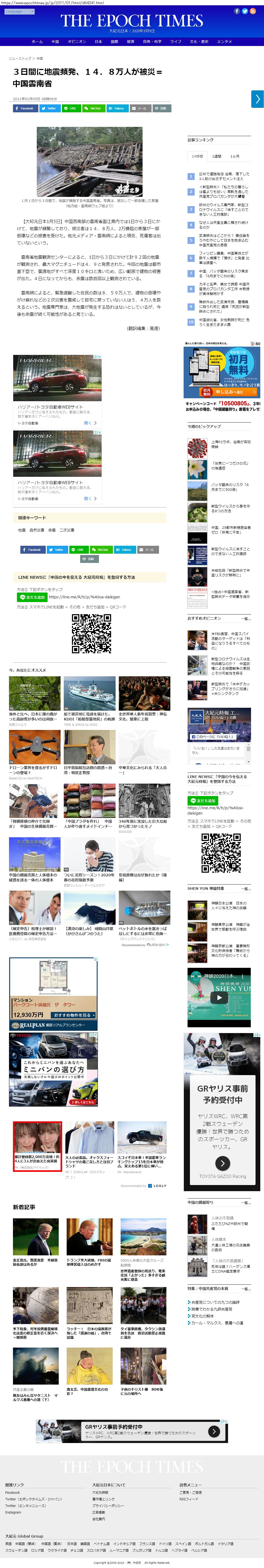Open the RSS feed icon in header
This screenshot has height=1568, width=264.
pyautogui.click(x=252, y=11)
